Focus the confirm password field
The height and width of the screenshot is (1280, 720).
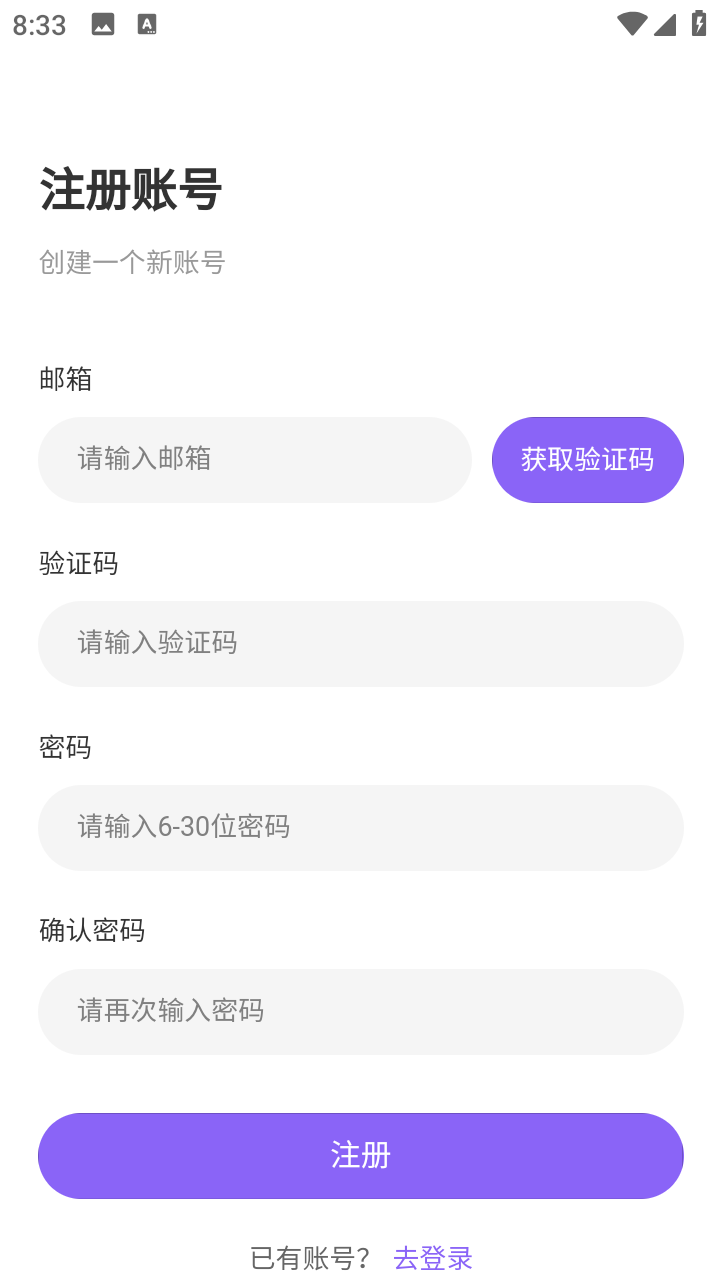(x=360, y=1012)
